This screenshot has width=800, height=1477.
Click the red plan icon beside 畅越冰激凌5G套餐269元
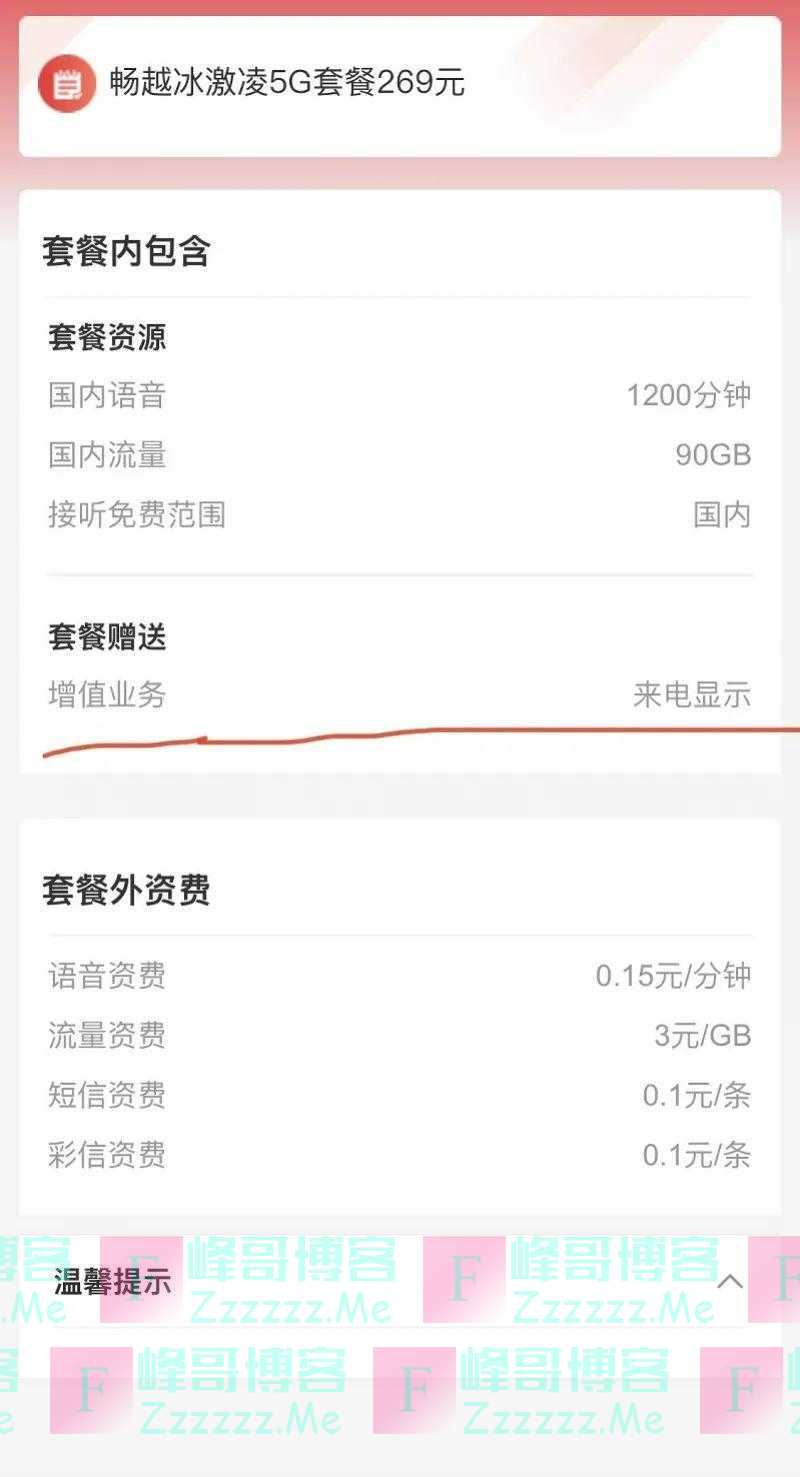[65, 85]
